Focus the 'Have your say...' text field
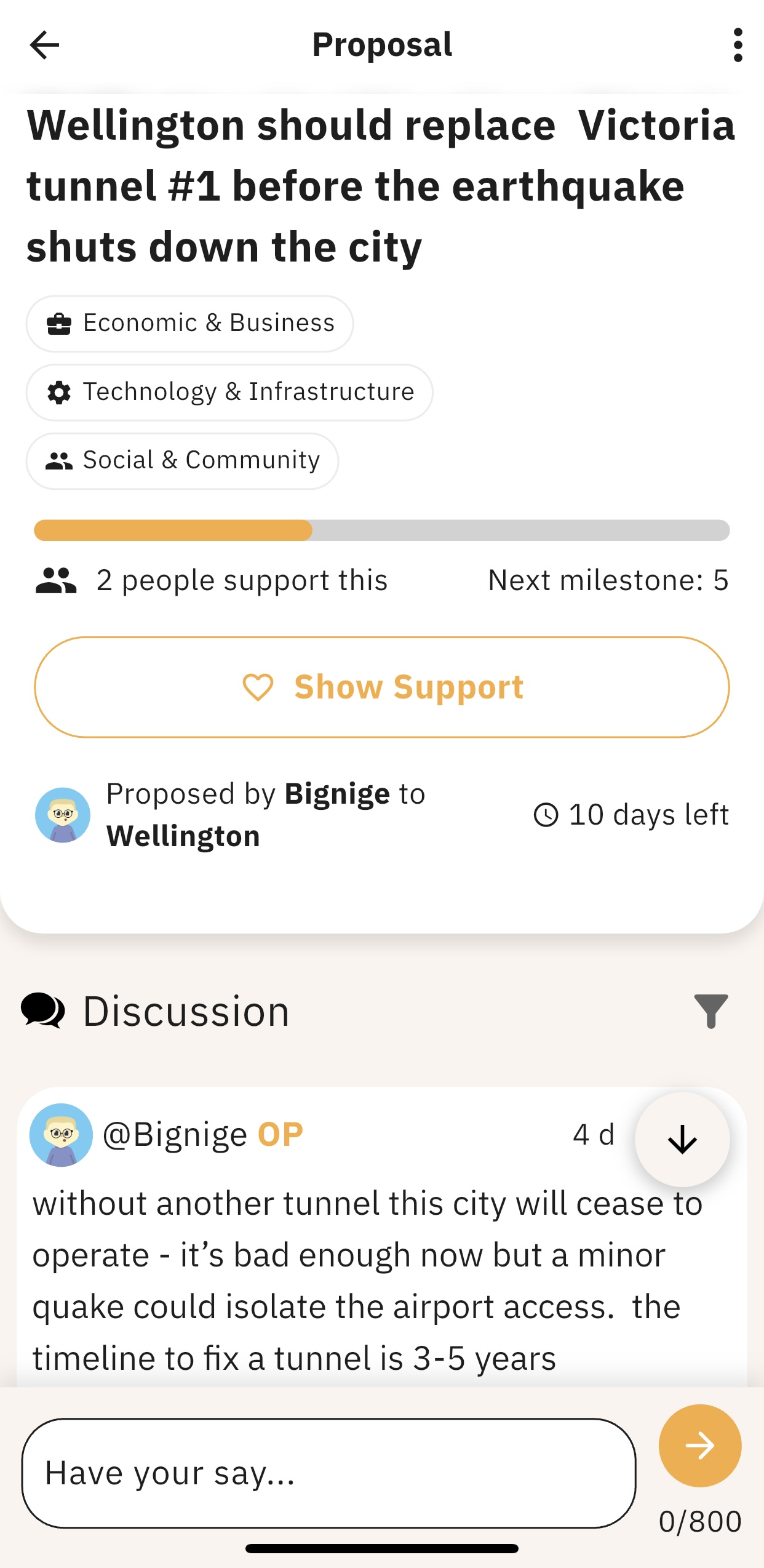The height and width of the screenshot is (1568, 764). pyautogui.click(x=328, y=1473)
